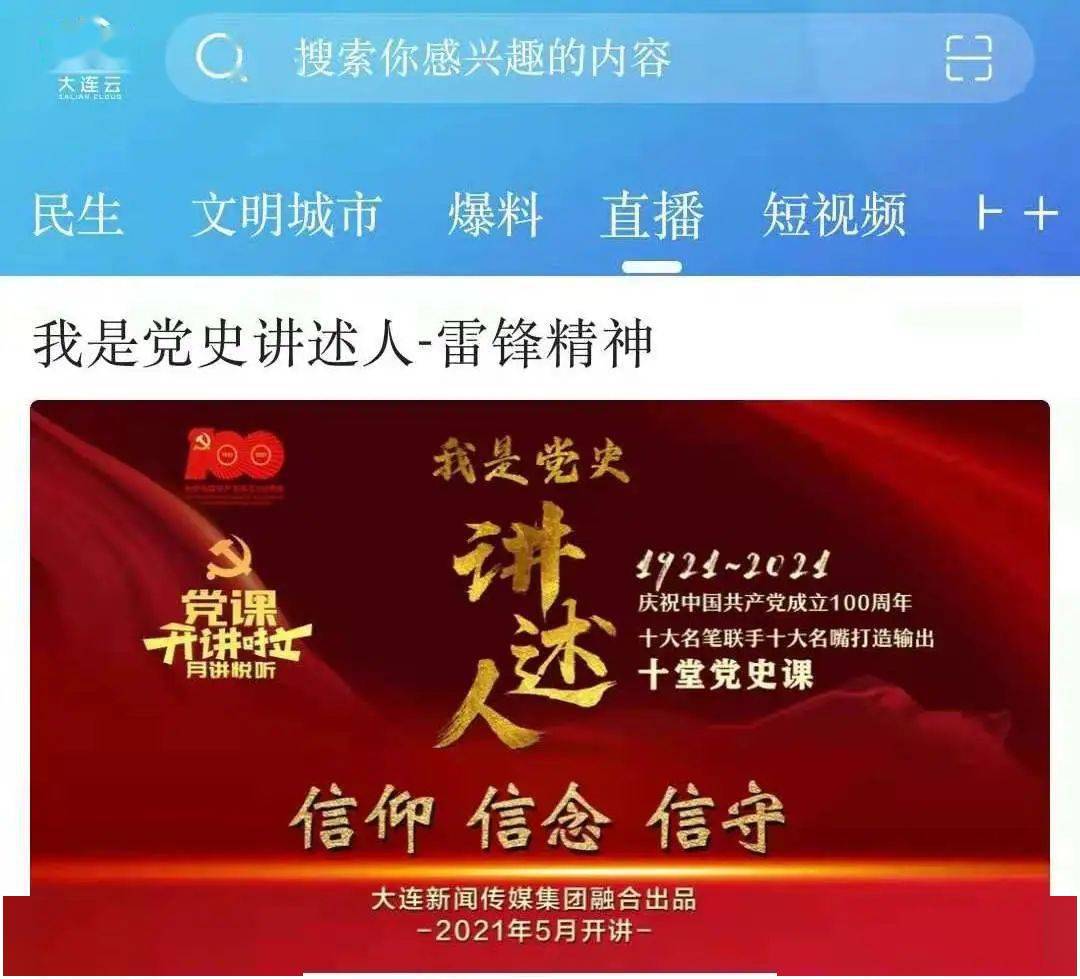This screenshot has width=1080, height=979.
Task: Go to the 短视频 tab
Action: pyautogui.click(x=834, y=215)
